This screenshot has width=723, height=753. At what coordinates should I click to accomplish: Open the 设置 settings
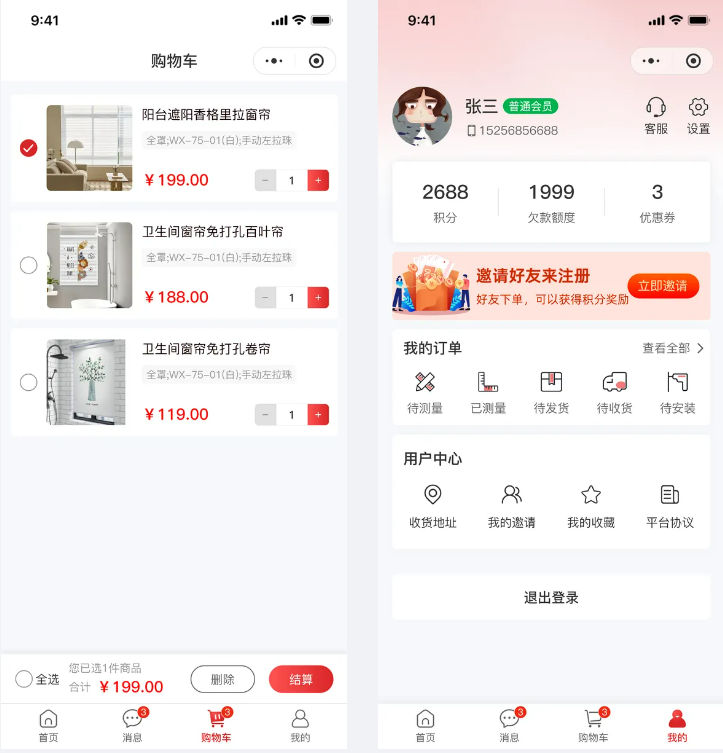(698, 115)
